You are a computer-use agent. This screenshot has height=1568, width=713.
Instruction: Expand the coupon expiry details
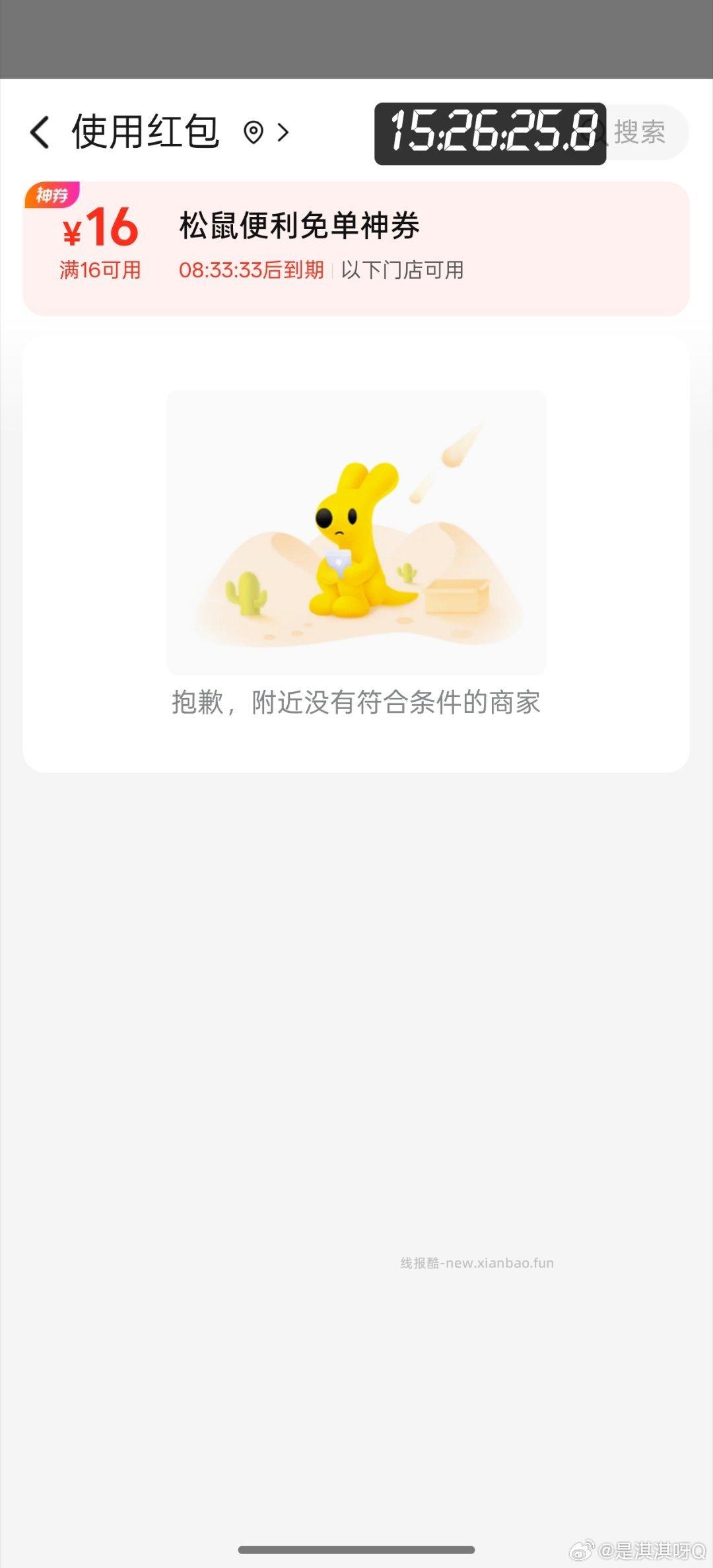click(x=251, y=270)
